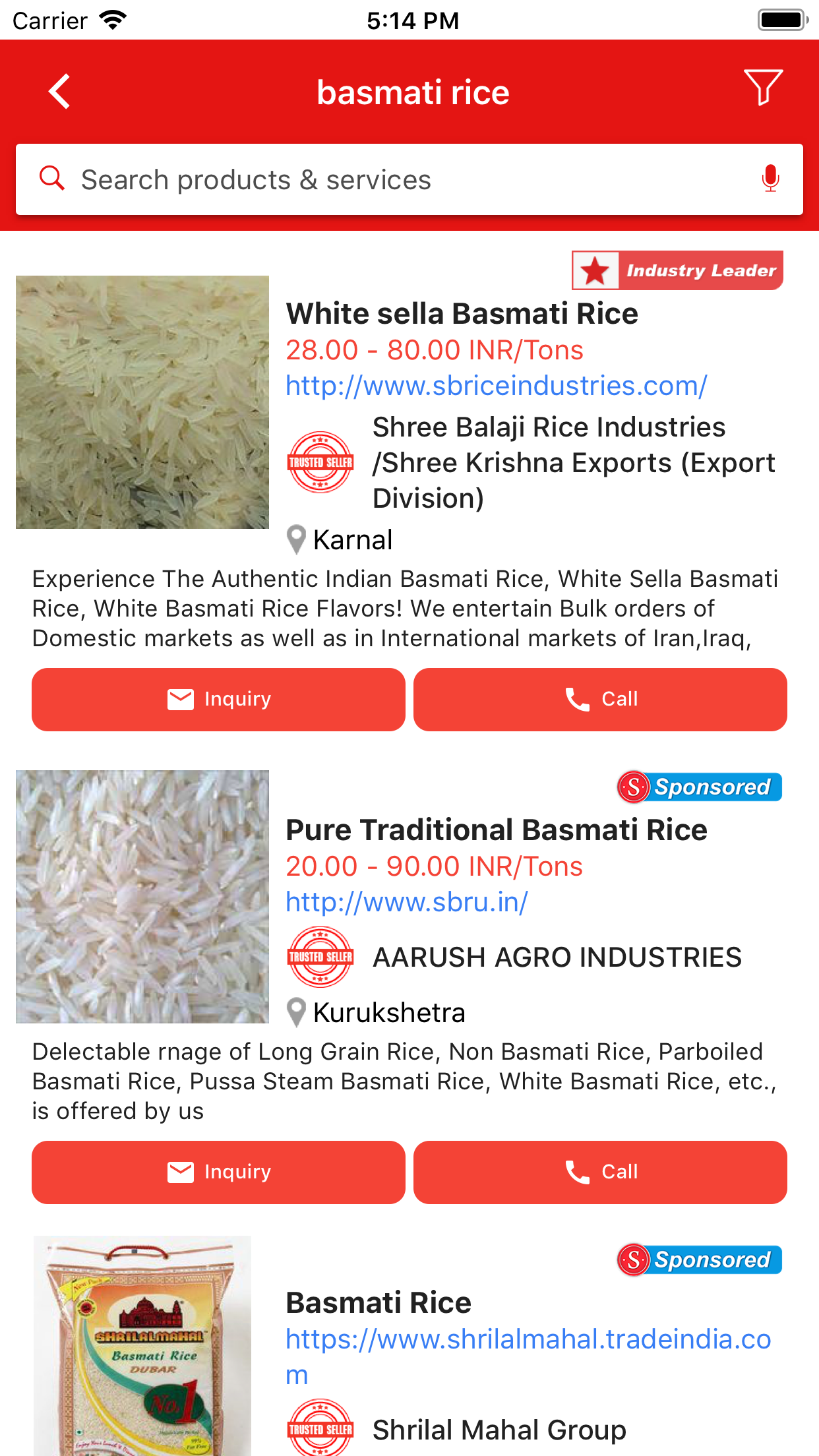Send inquiry to AARUSH AGRO INDUSTRIES
The width and height of the screenshot is (819, 1456).
coord(218,1172)
